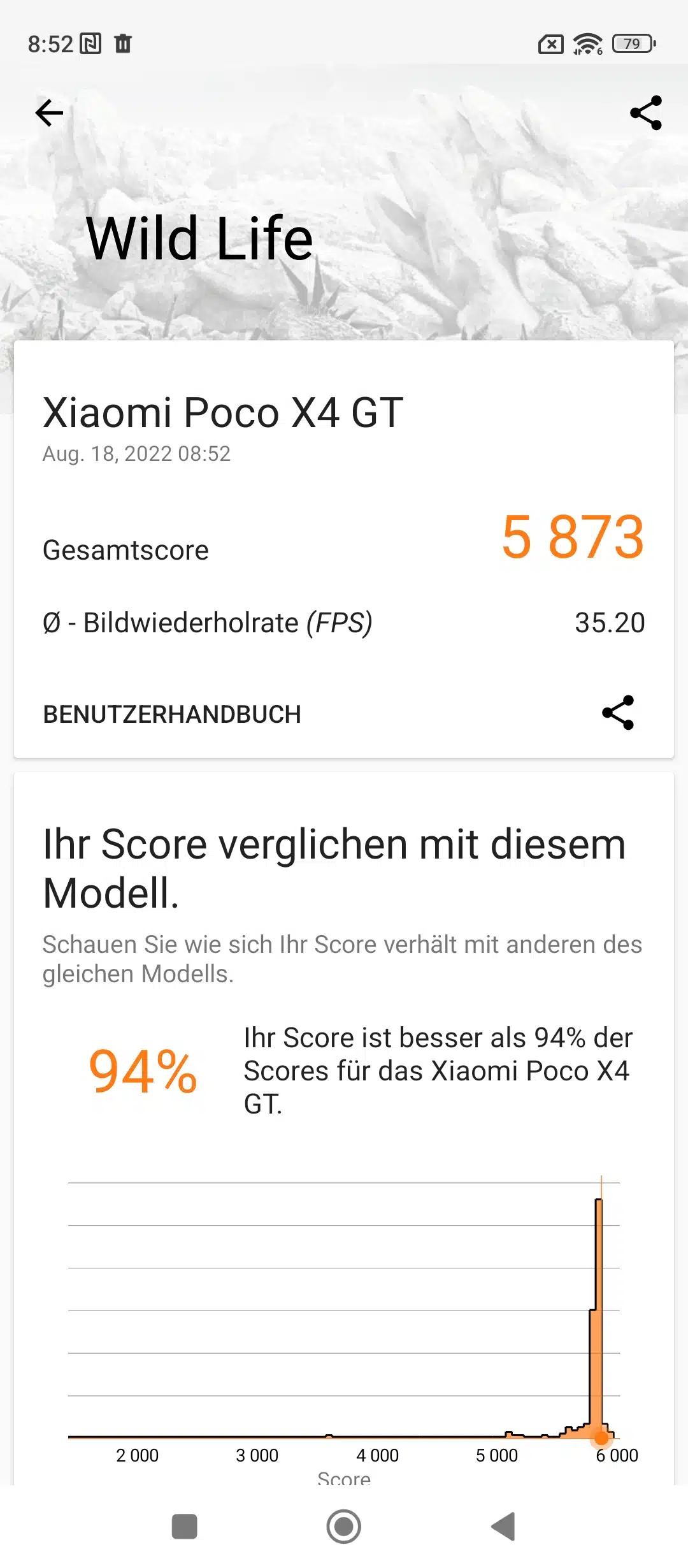Viewport: 688px width, 1568px height.
Task: Go back using the top-left arrow
Action: point(50,113)
